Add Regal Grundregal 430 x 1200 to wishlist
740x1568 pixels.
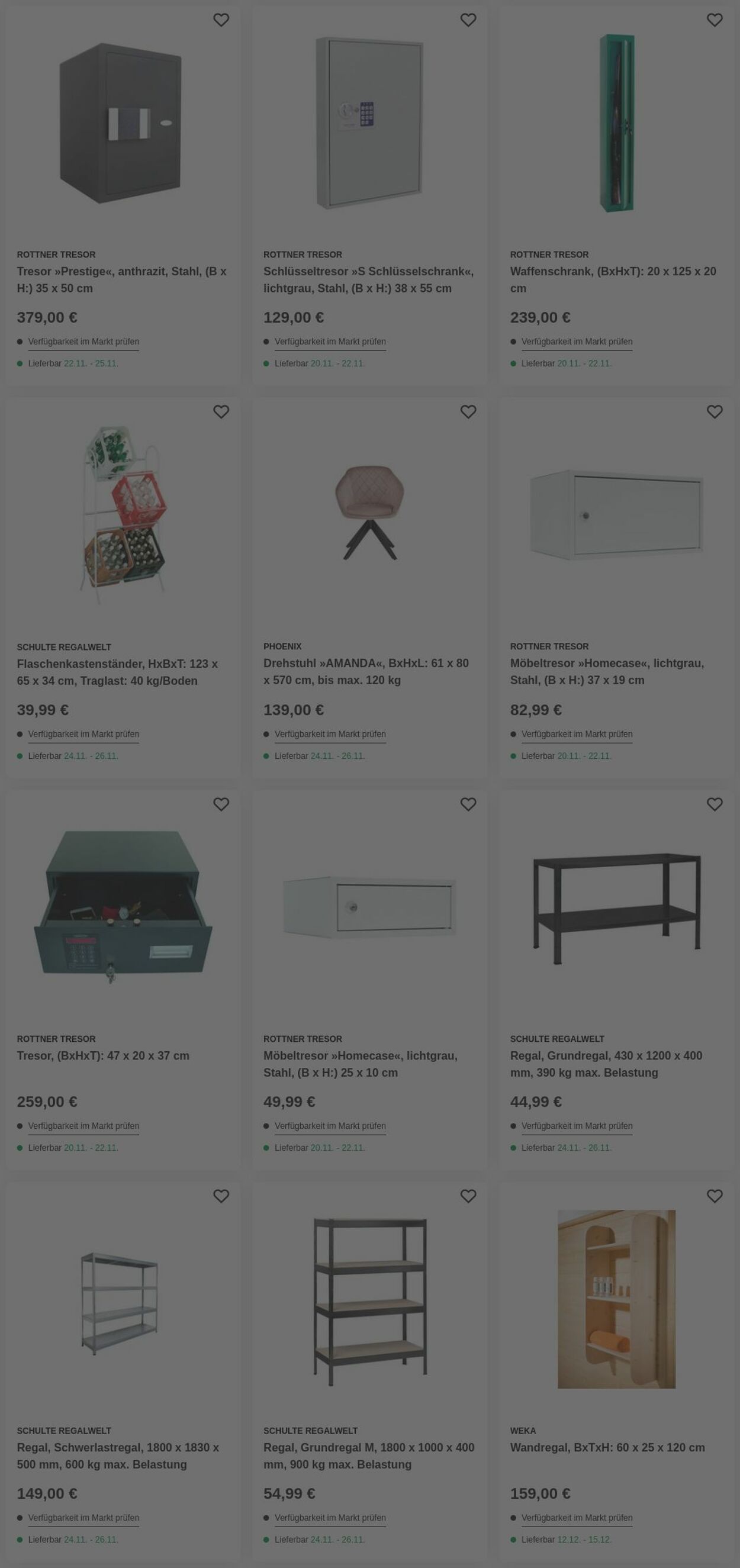(x=715, y=804)
